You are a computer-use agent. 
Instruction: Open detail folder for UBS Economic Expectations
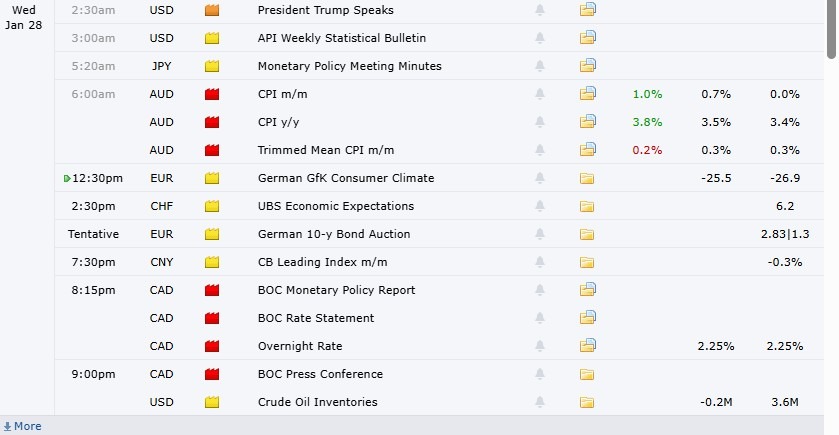coord(587,206)
